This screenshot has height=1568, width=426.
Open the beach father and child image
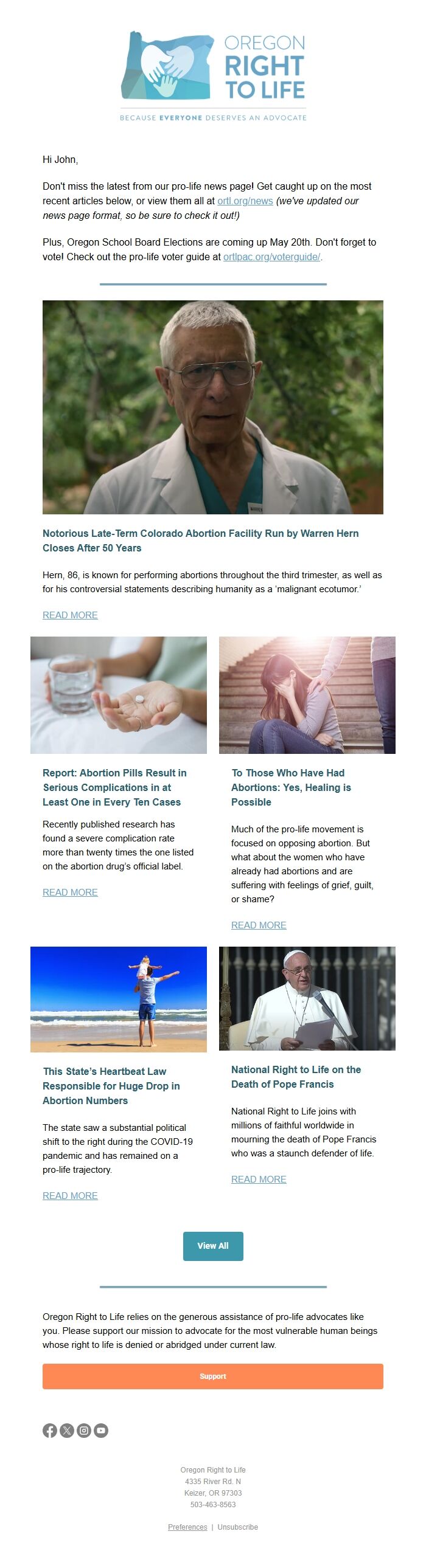[118, 998]
